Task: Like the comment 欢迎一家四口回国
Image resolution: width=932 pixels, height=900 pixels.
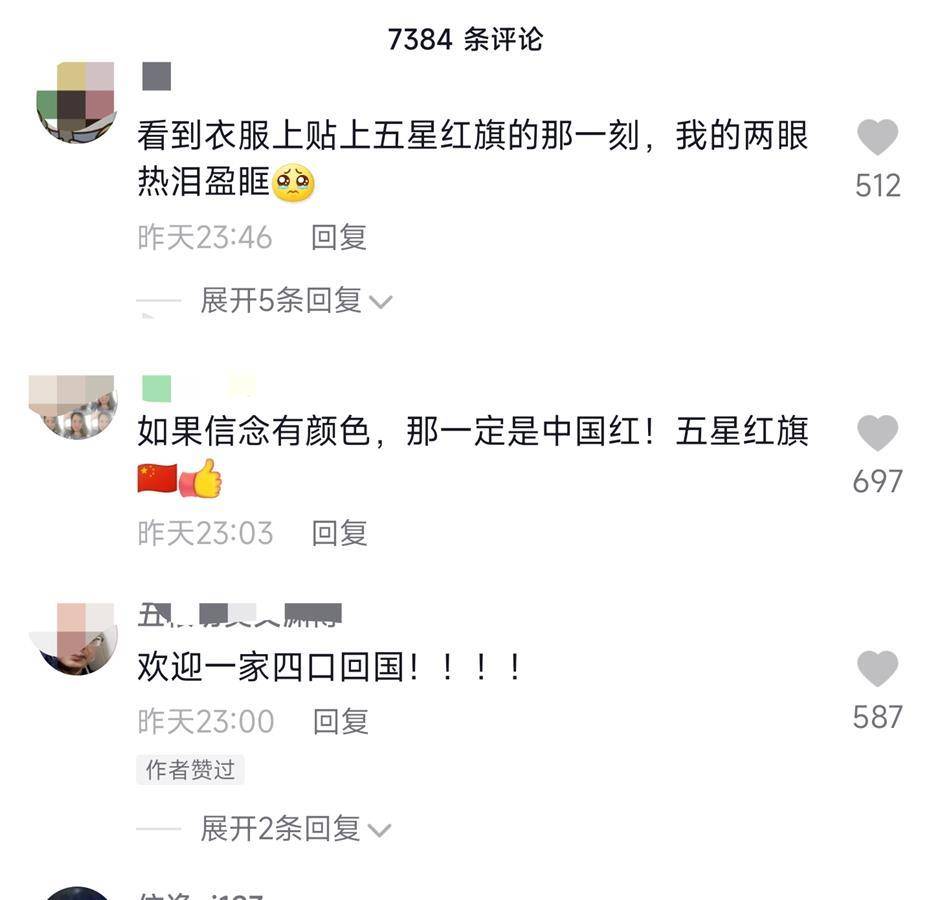Action: point(877,669)
